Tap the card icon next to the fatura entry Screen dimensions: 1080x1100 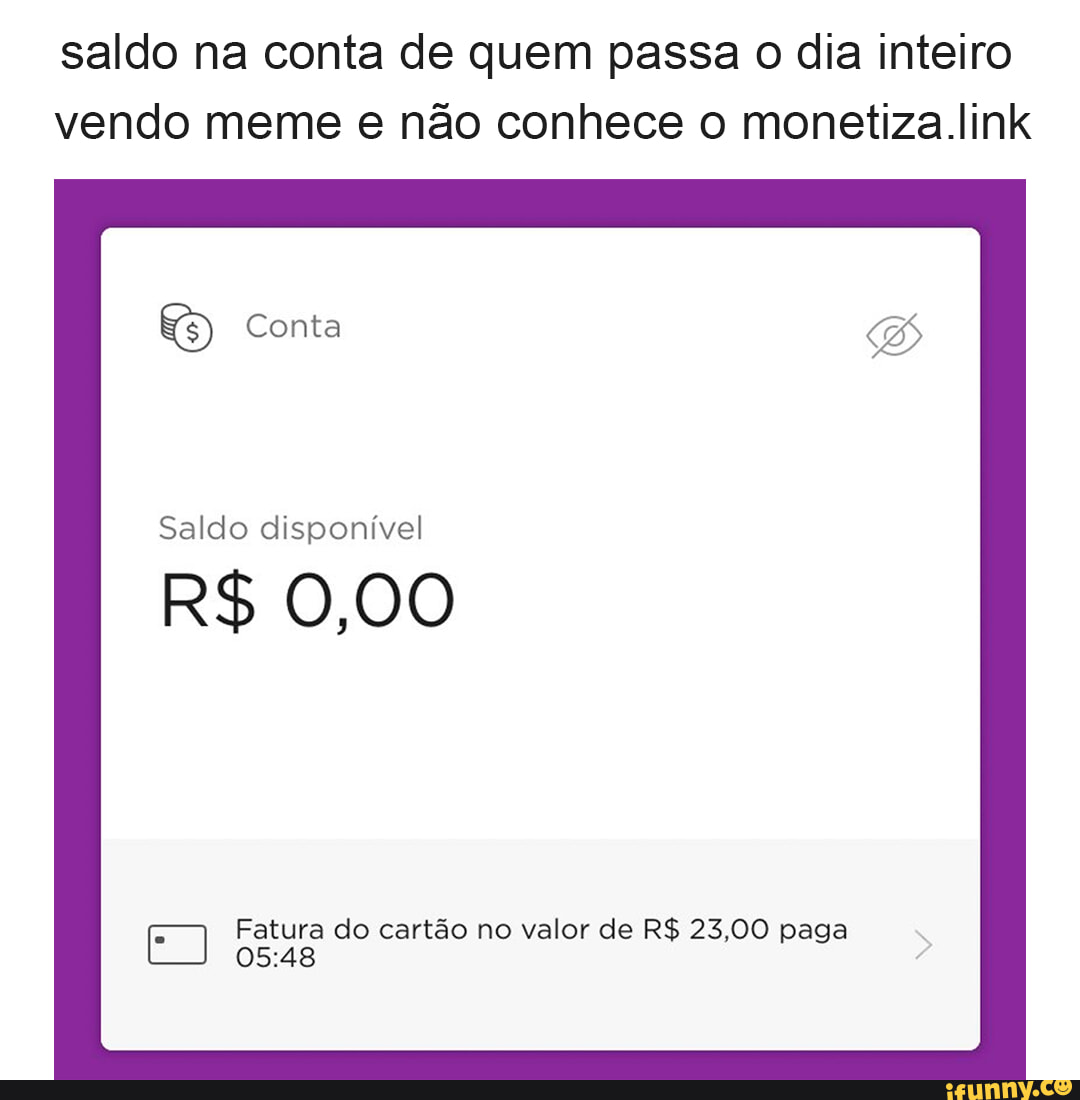[x=176, y=942]
